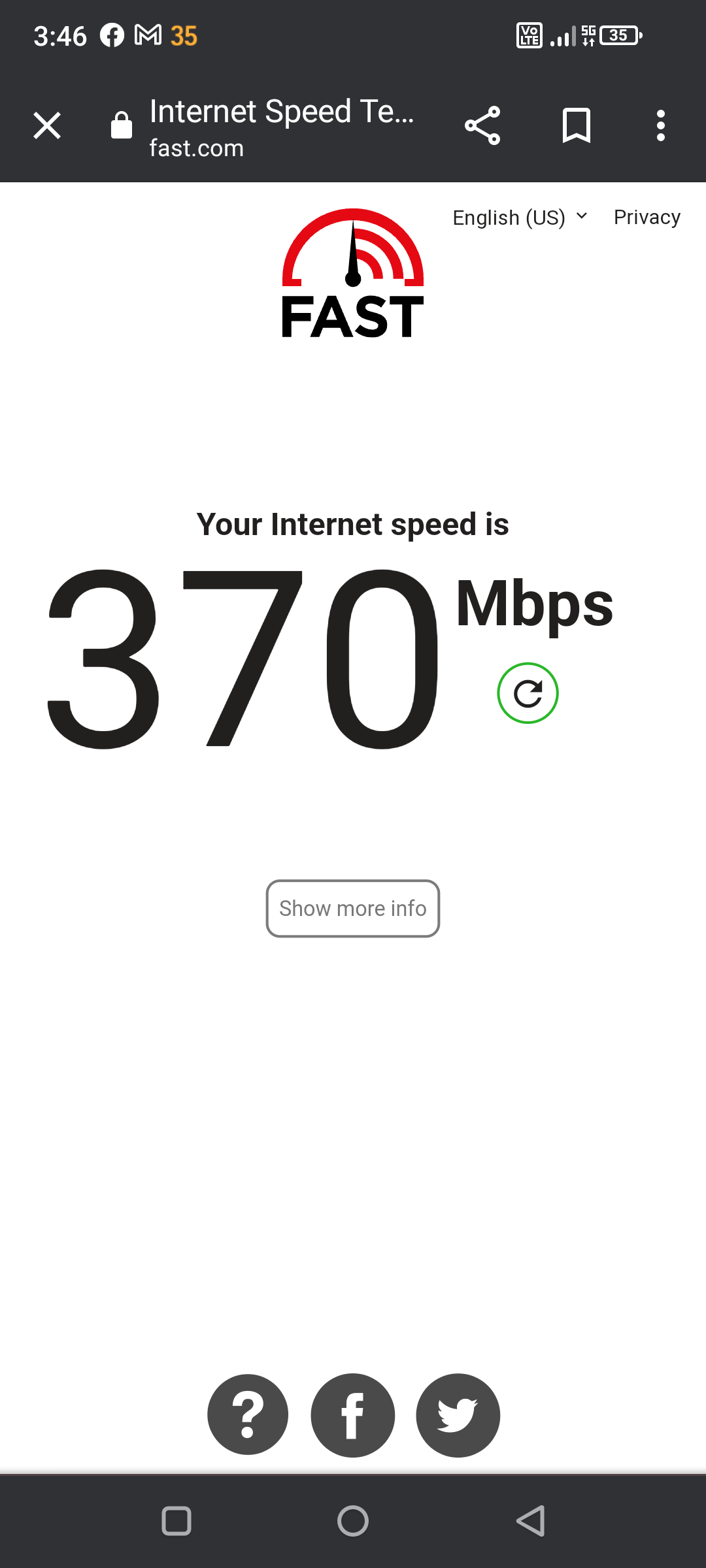Go back using system navigation
The width and height of the screenshot is (706, 1568).
(530, 1521)
